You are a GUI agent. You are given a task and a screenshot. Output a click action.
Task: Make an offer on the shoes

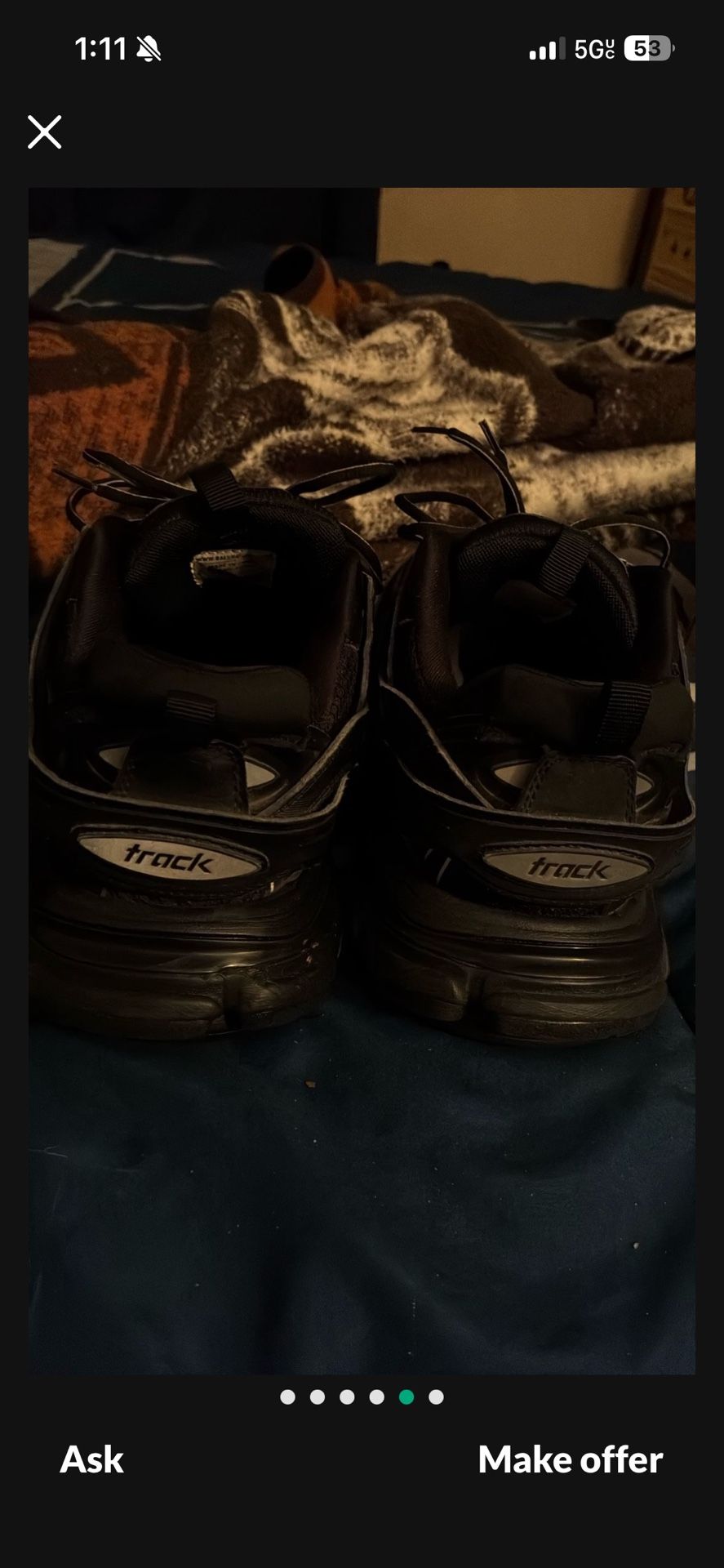(x=570, y=1459)
